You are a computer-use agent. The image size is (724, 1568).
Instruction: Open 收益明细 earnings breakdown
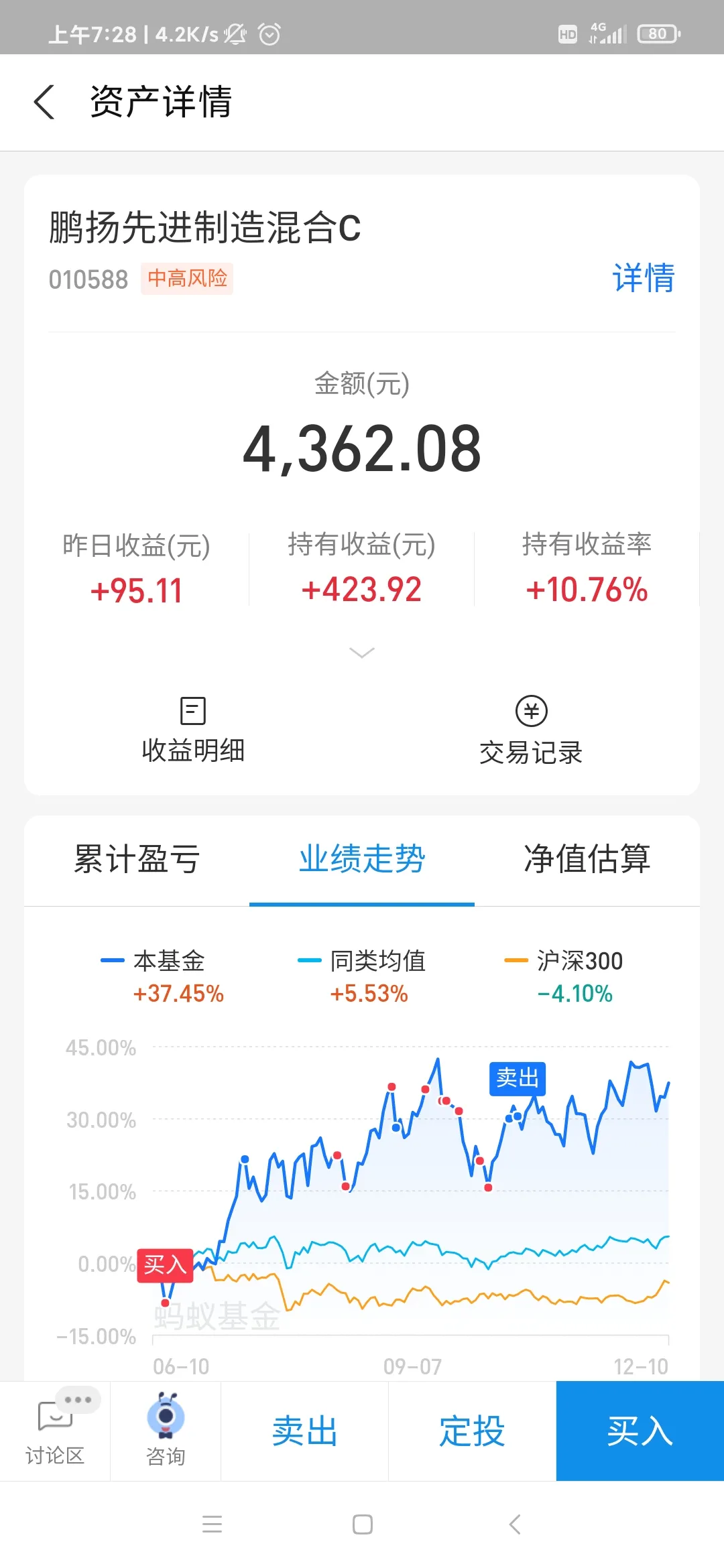tap(193, 730)
